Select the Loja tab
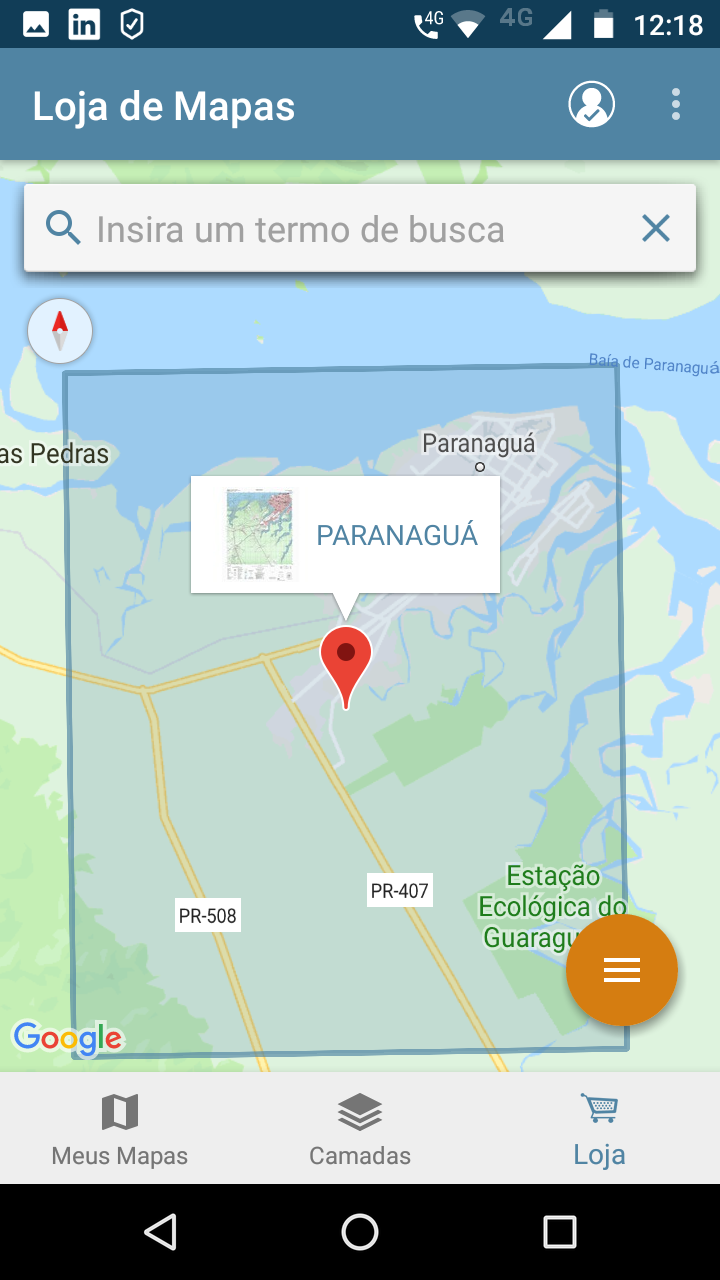720x1280 pixels. coord(600,1130)
